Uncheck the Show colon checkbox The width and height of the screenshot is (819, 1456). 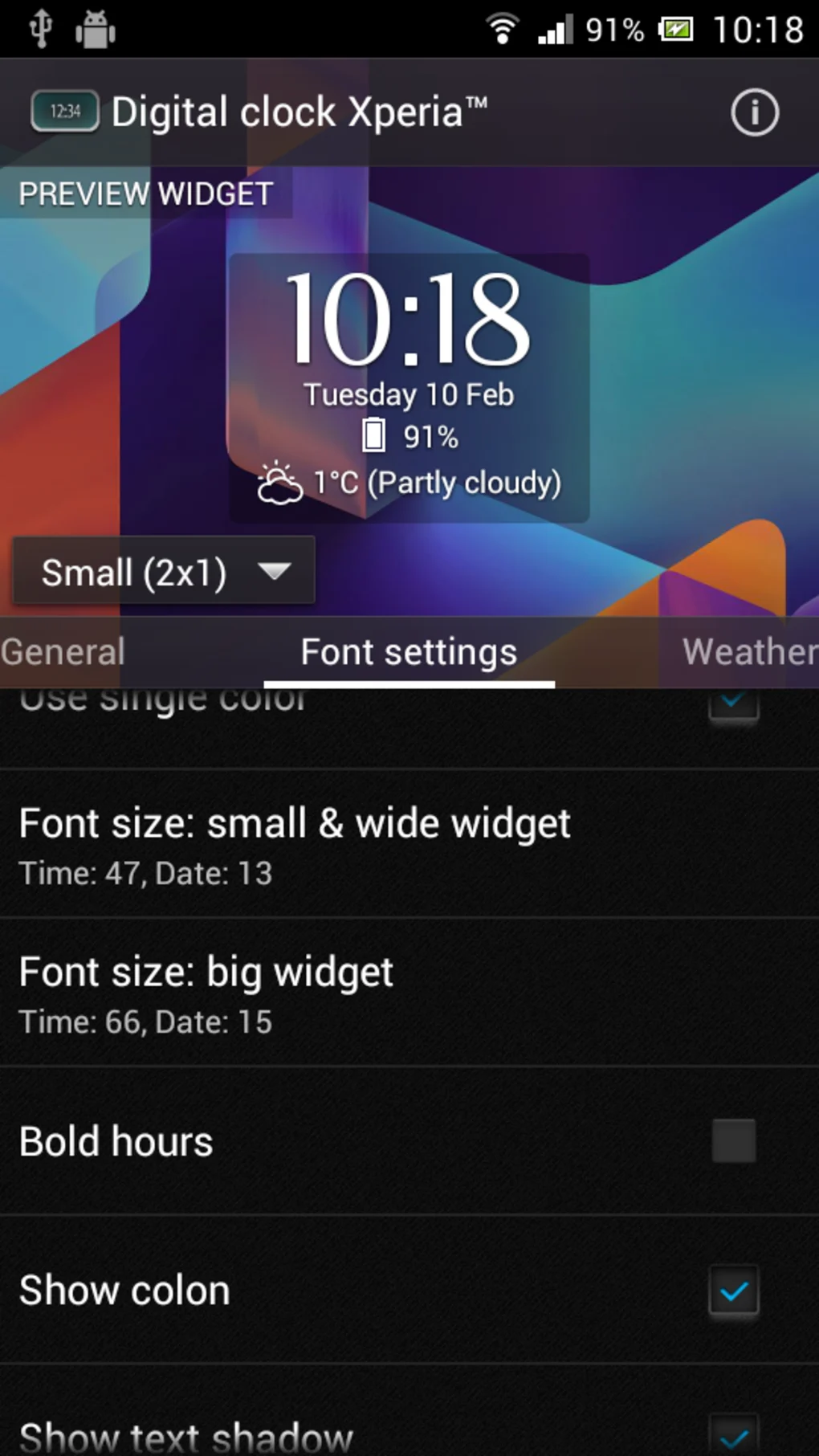tap(733, 1291)
